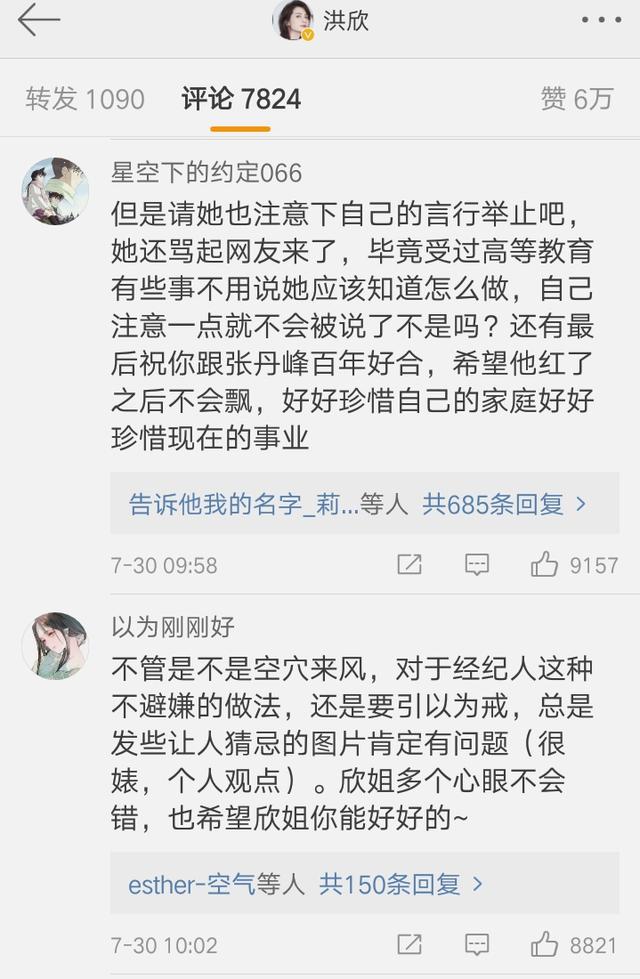Reply to 以为刚刚好's comment
This screenshot has height=979, width=640.
click(476, 944)
